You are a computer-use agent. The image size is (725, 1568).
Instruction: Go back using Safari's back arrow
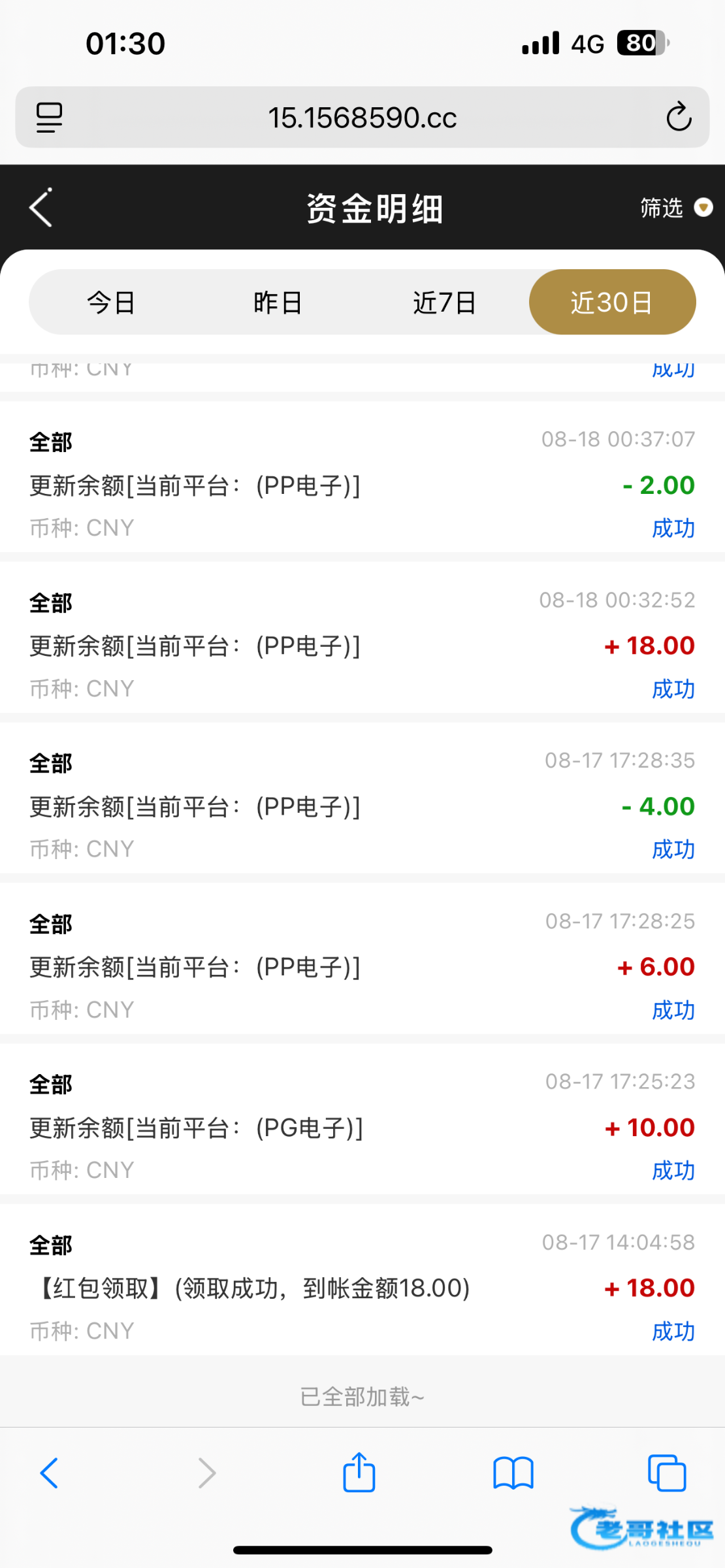point(49,1473)
